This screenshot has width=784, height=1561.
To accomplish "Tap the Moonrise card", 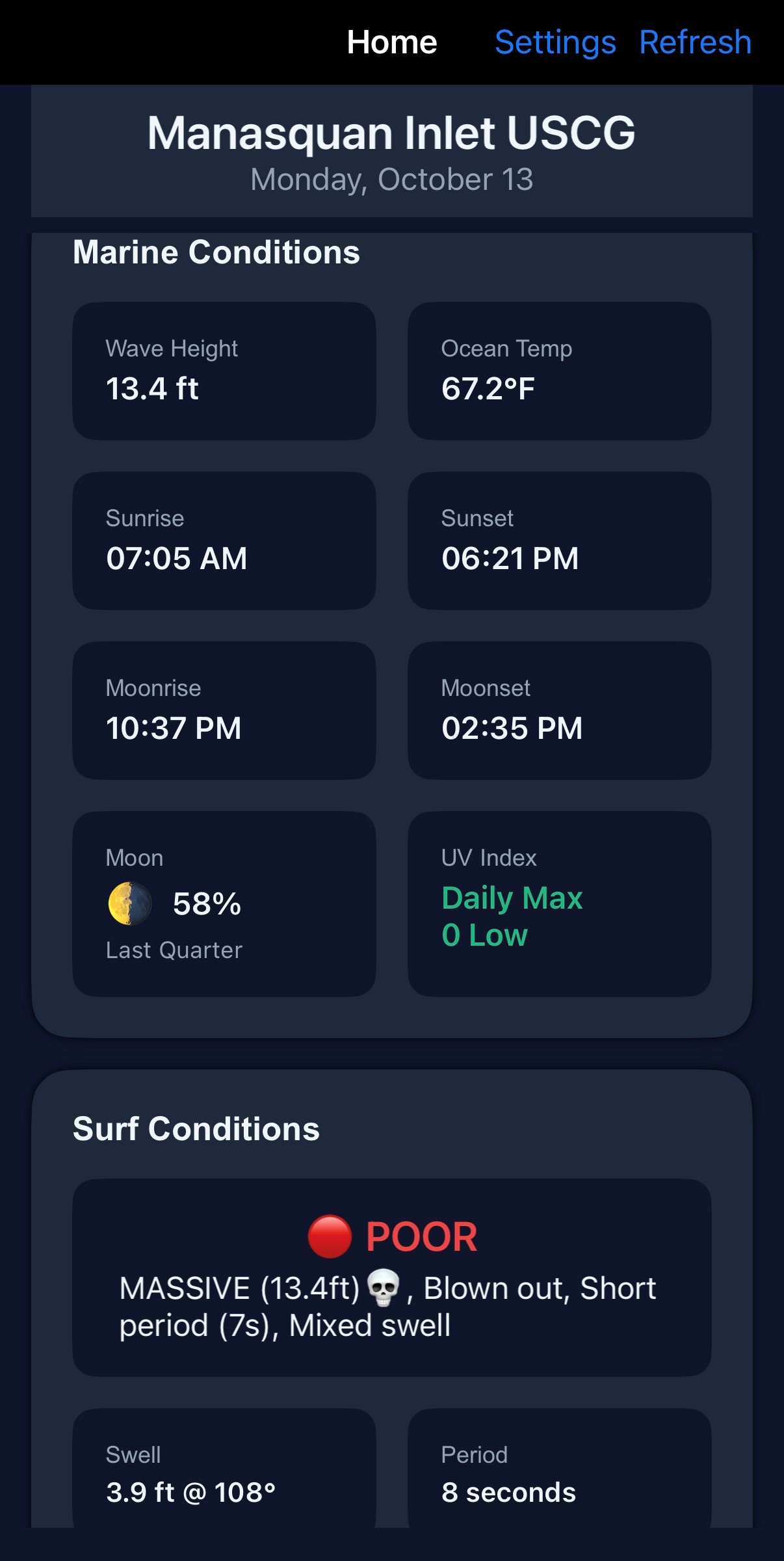I will (x=224, y=711).
